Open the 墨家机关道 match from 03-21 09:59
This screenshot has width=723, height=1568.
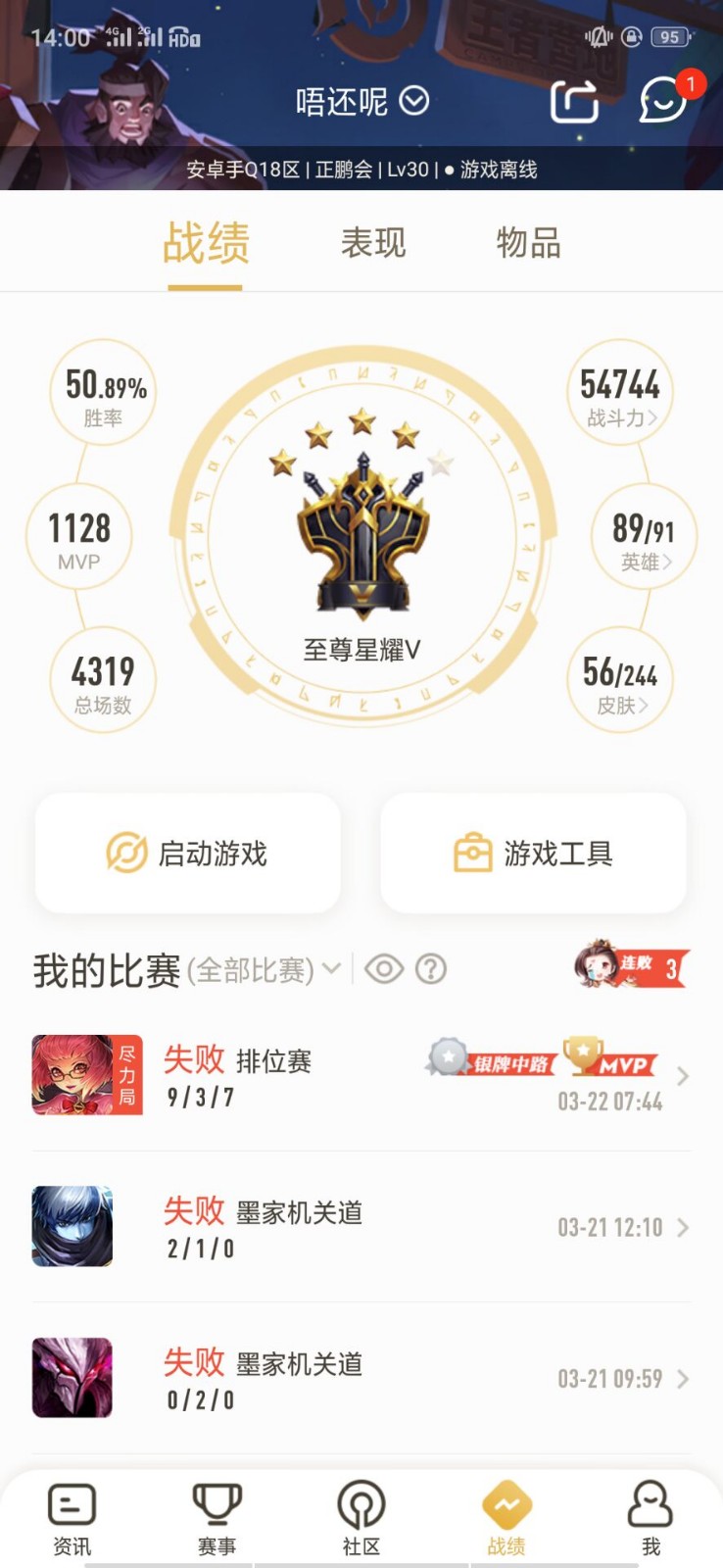click(361, 1378)
